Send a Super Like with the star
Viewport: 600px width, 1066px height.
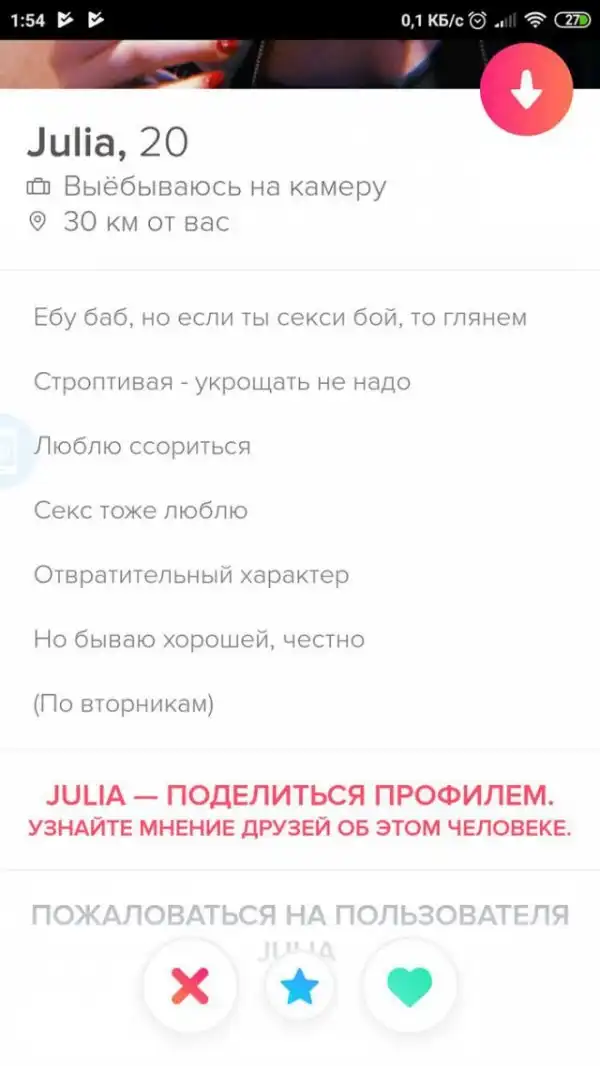point(300,988)
